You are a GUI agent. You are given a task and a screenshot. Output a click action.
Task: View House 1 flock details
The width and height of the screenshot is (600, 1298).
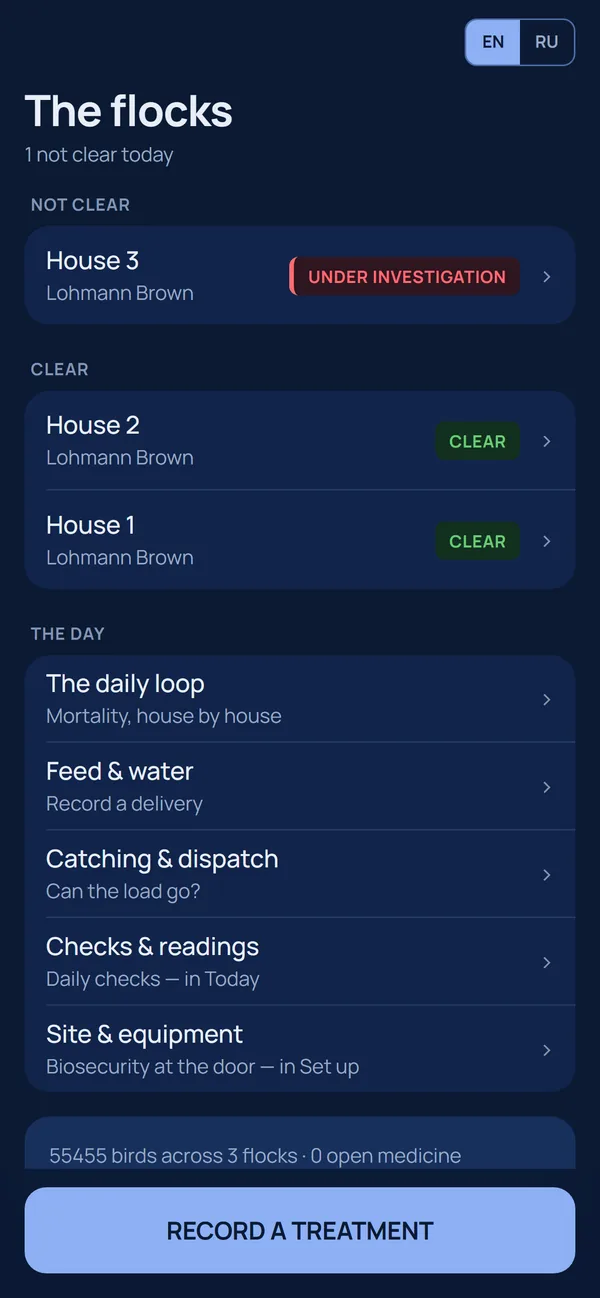(300, 540)
